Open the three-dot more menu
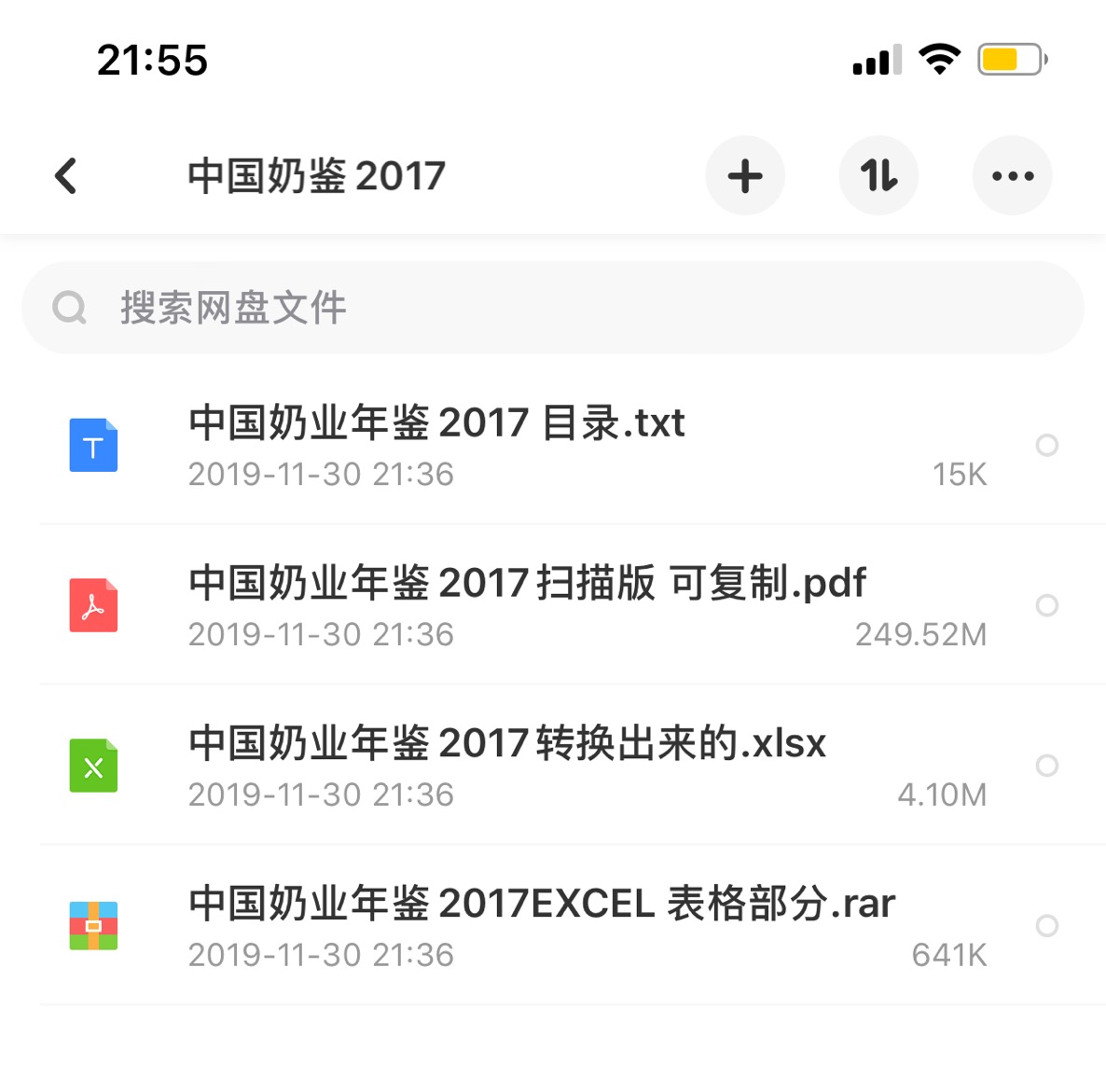Image resolution: width=1106 pixels, height=1092 pixels. click(1012, 175)
